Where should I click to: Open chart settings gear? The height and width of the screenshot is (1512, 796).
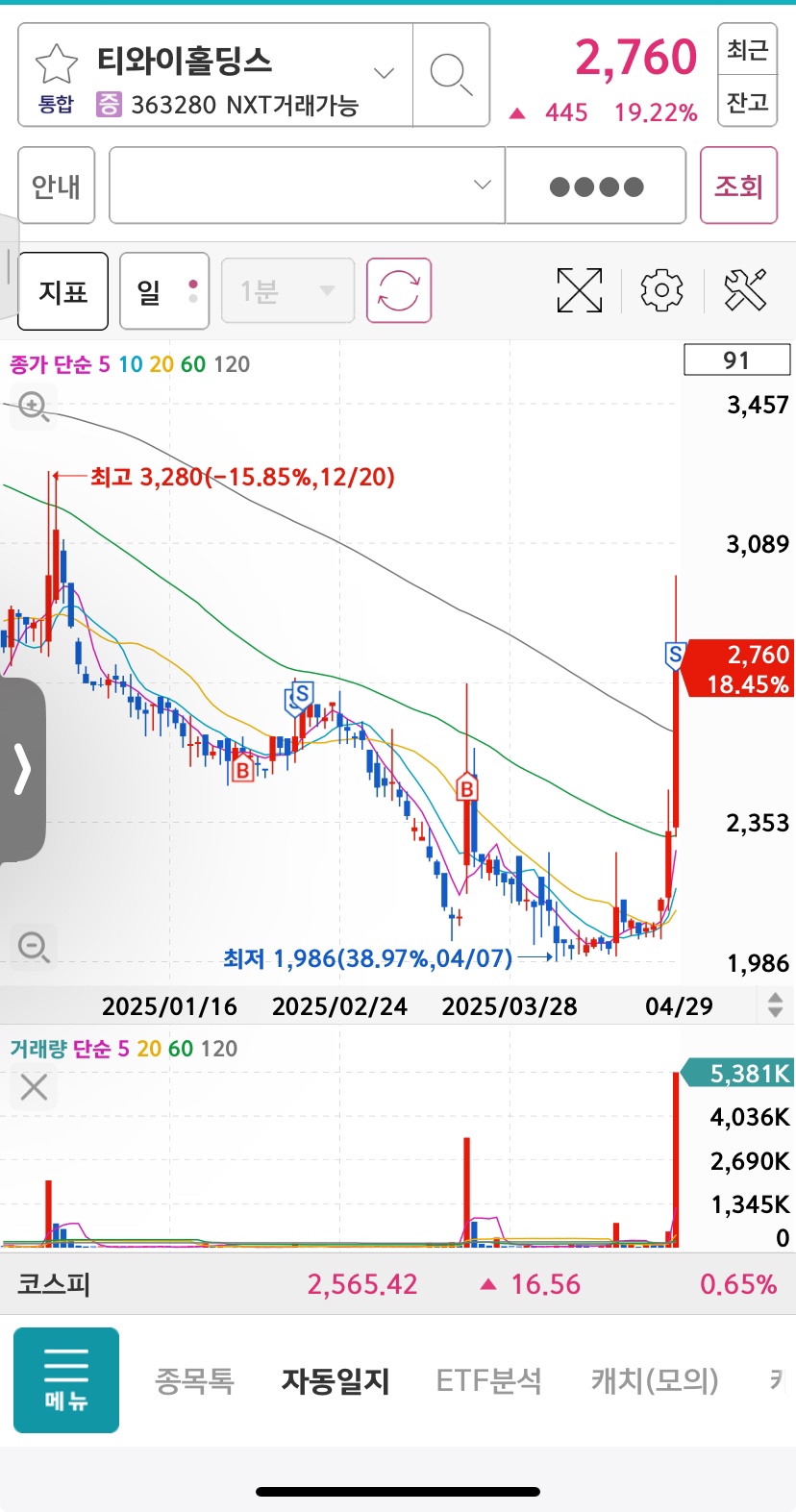[661, 290]
